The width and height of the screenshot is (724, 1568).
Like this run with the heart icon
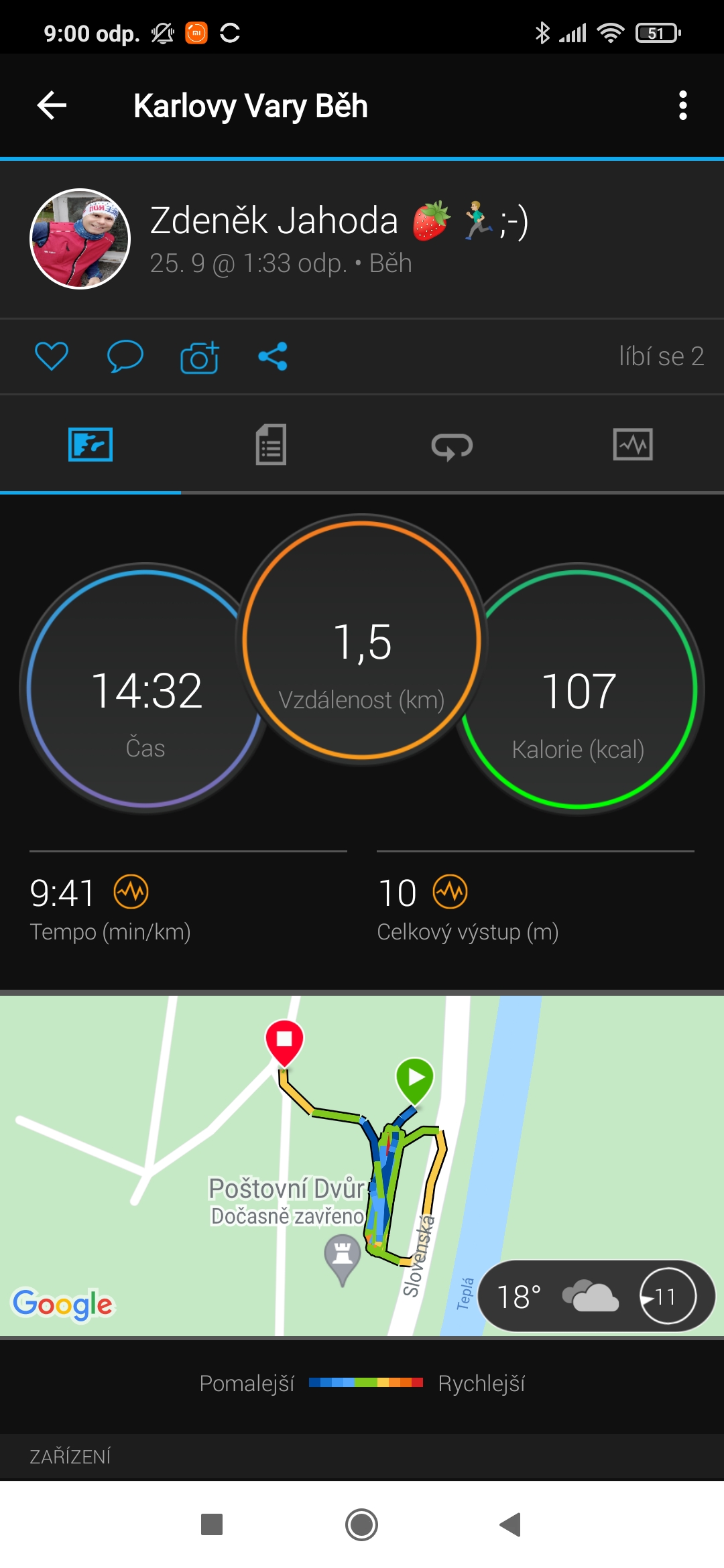(52, 356)
